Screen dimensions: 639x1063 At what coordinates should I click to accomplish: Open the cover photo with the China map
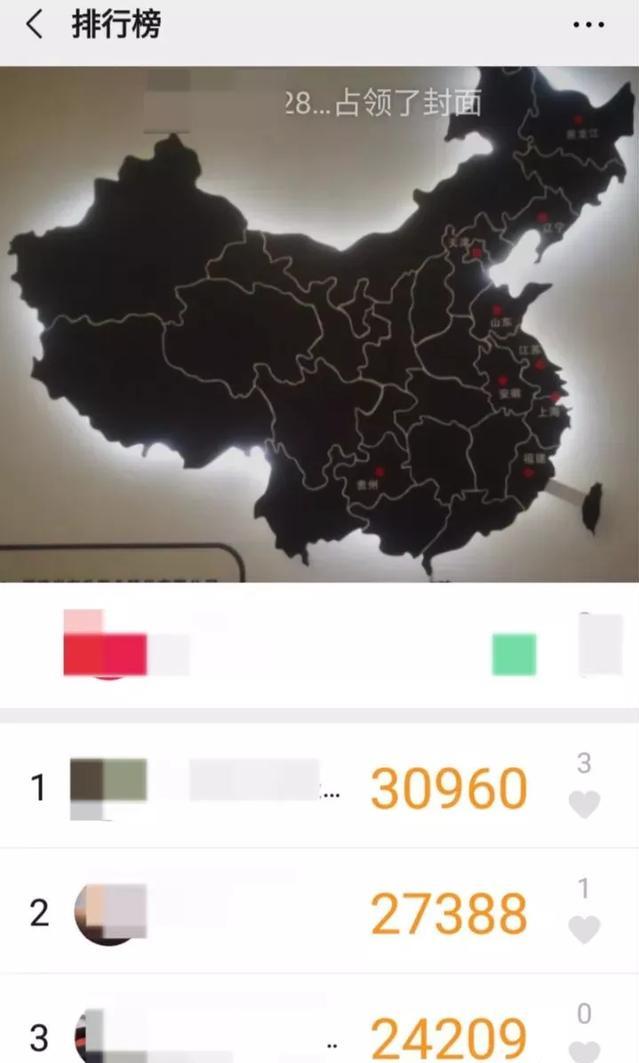[x=319, y=323]
